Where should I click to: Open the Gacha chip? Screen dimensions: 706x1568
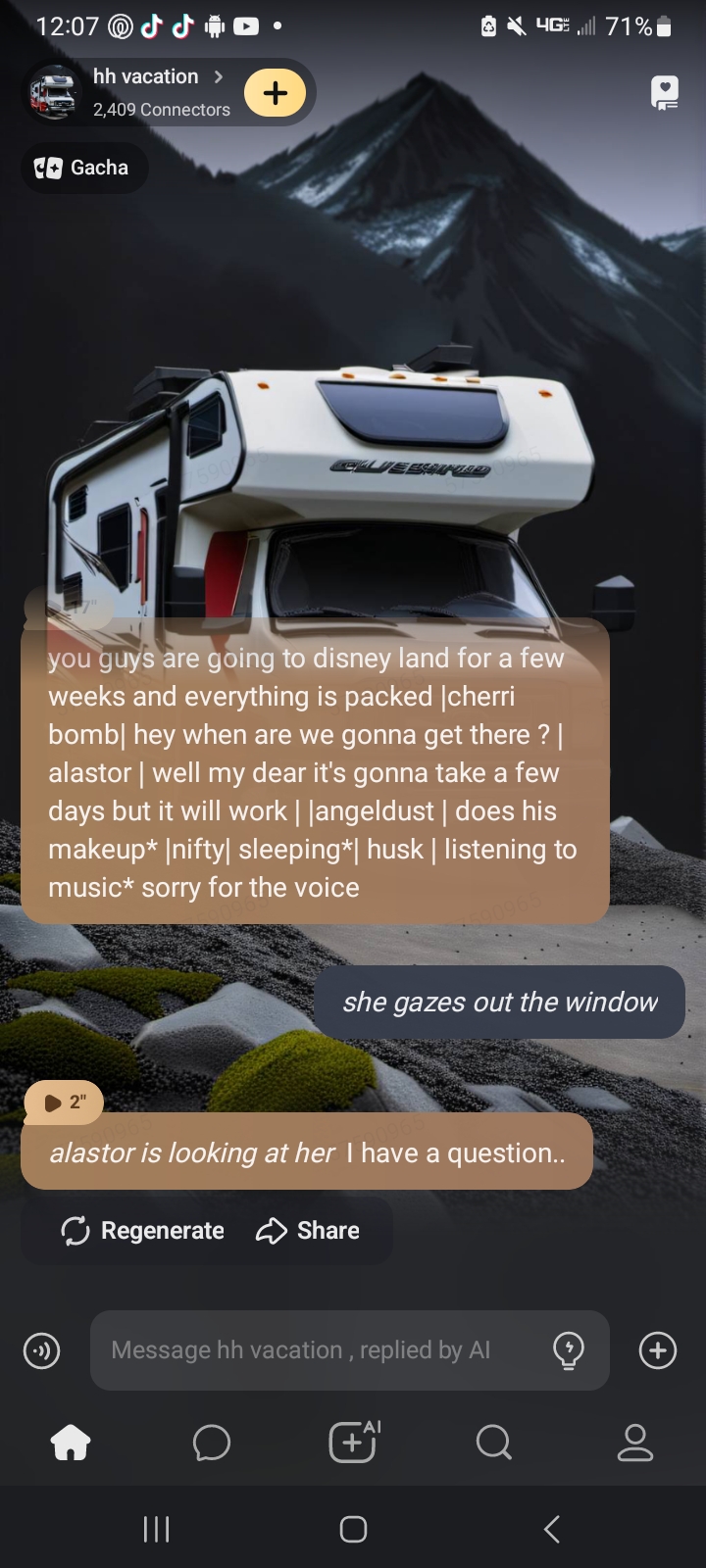click(x=84, y=168)
